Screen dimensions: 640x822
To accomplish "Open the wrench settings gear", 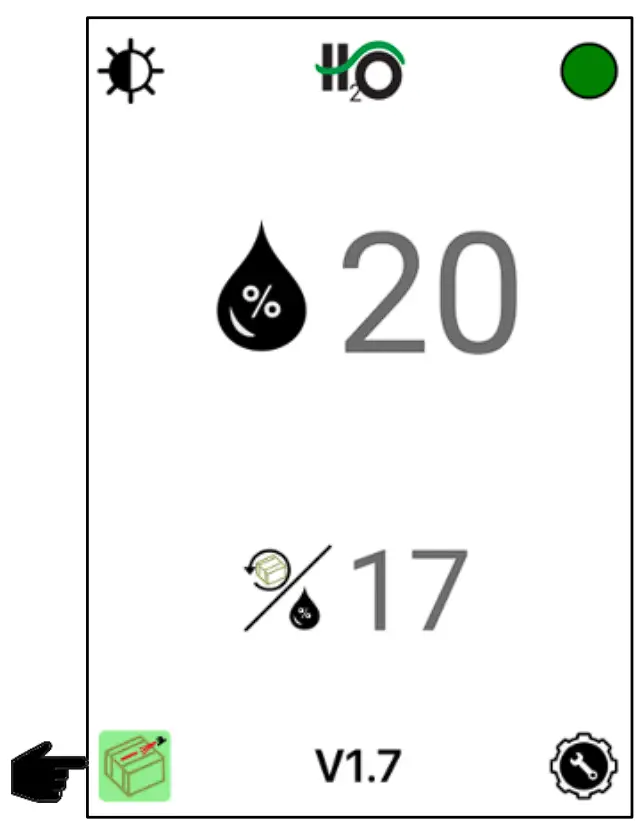I will tap(582, 766).
